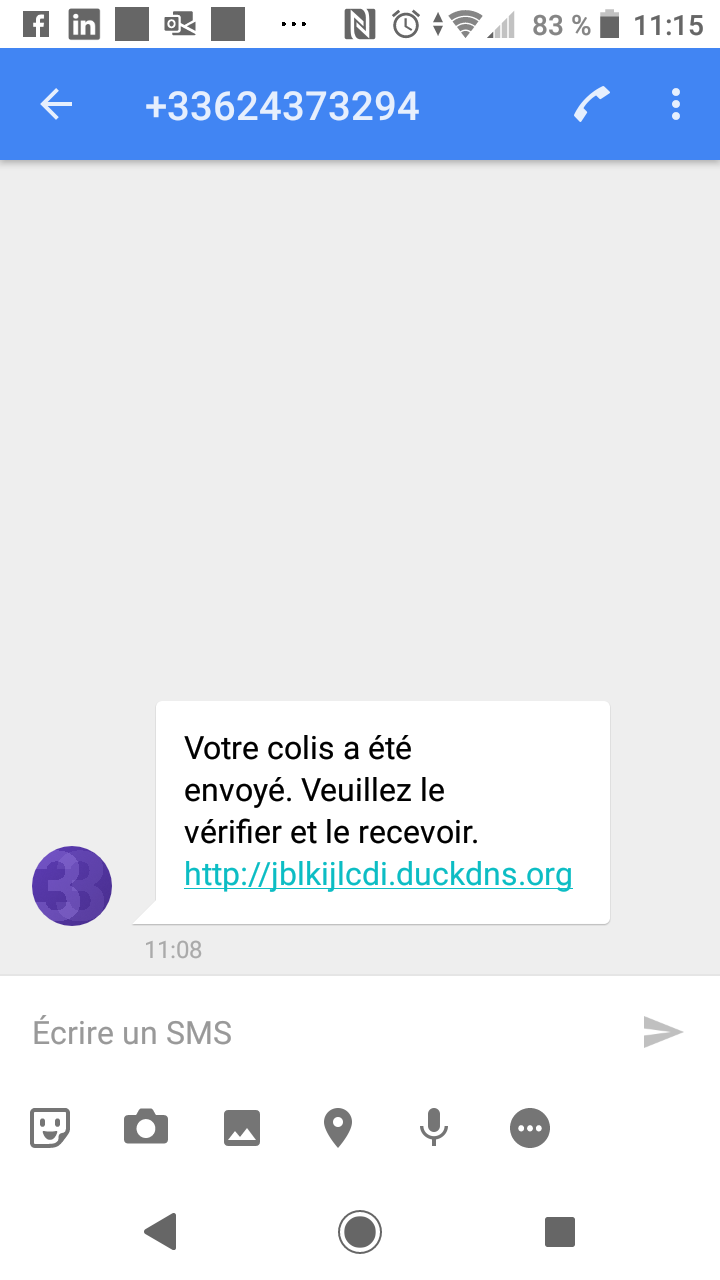
Task: Open the duckdns.org link in the message
Action: pyautogui.click(x=378, y=873)
